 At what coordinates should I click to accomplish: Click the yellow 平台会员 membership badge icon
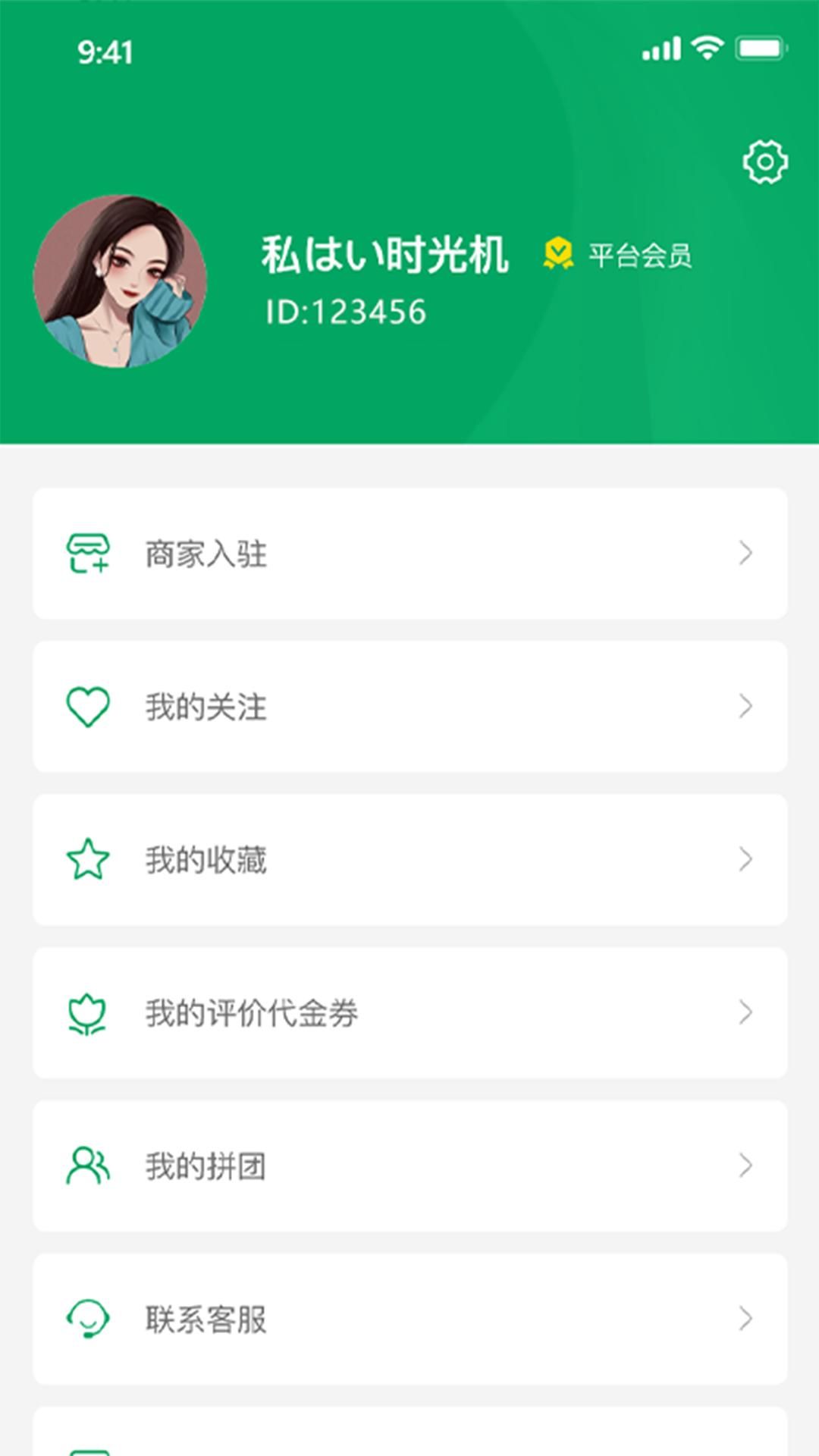pos(559,254)
